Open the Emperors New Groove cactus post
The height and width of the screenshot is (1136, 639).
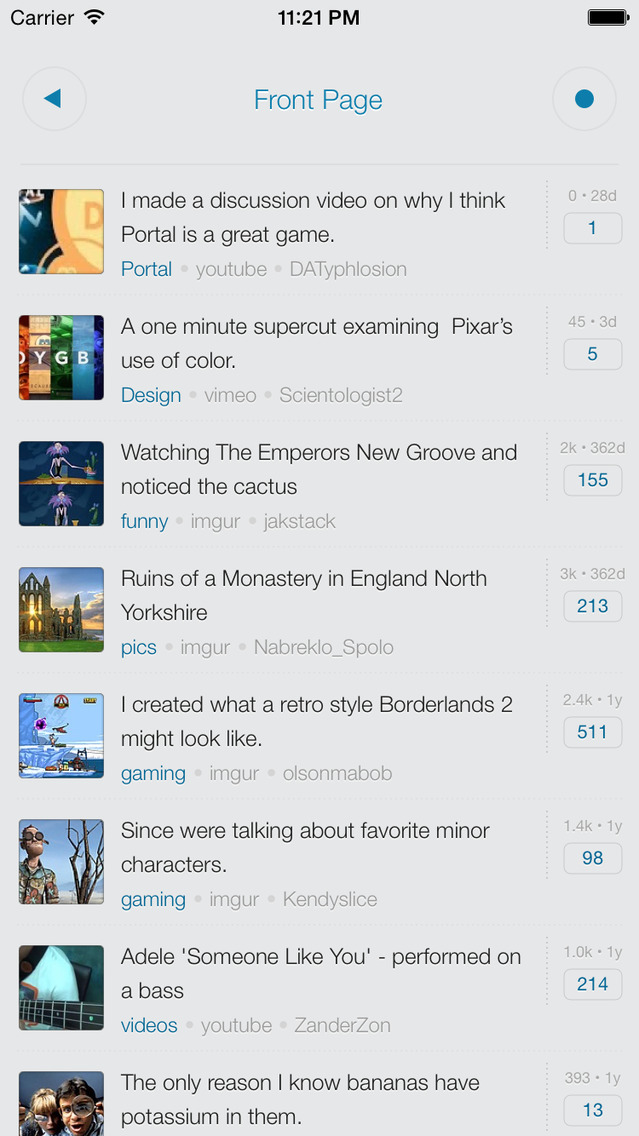click(318, 469)
